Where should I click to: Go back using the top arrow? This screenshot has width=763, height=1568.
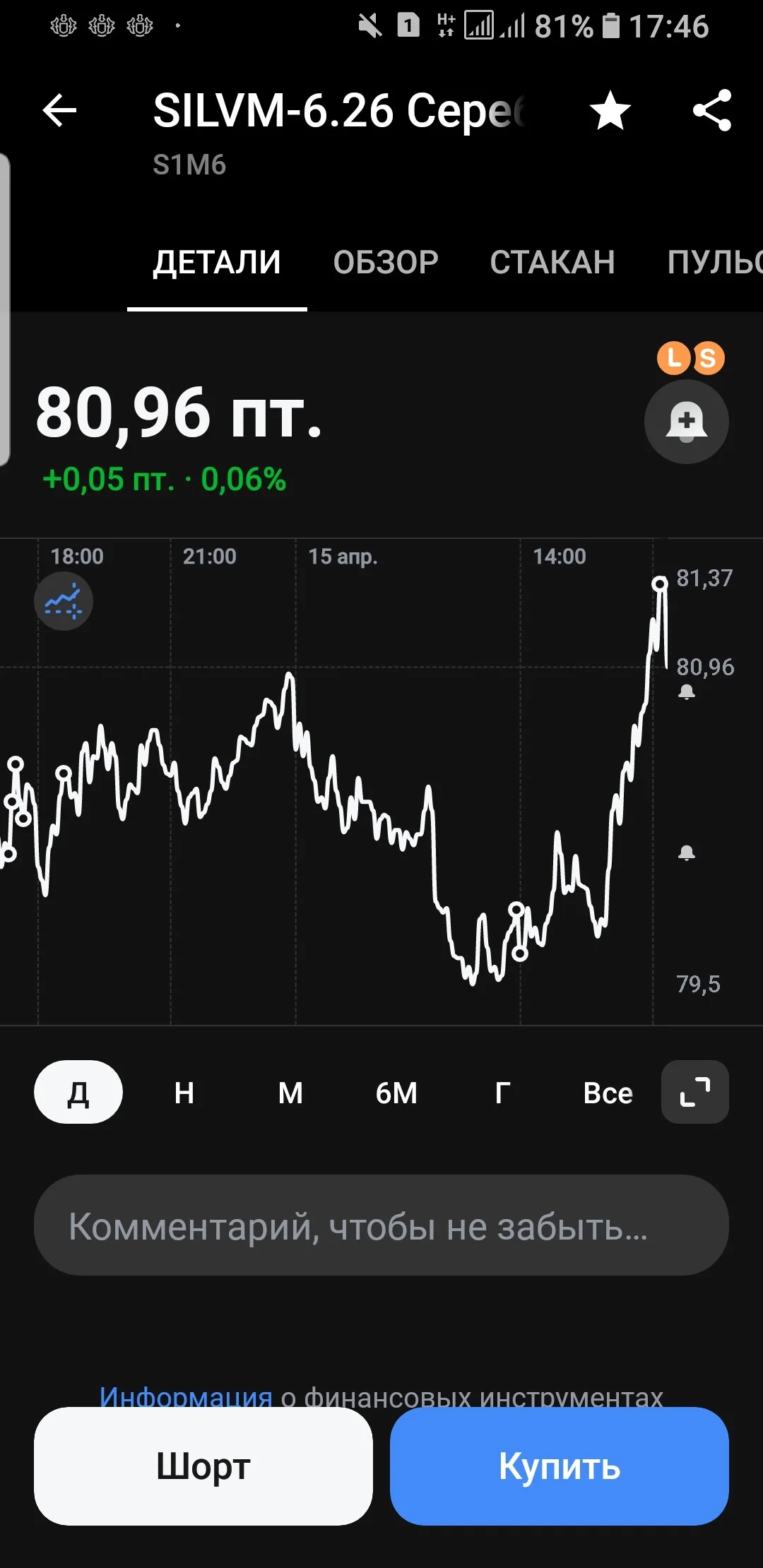pos(59,111)
